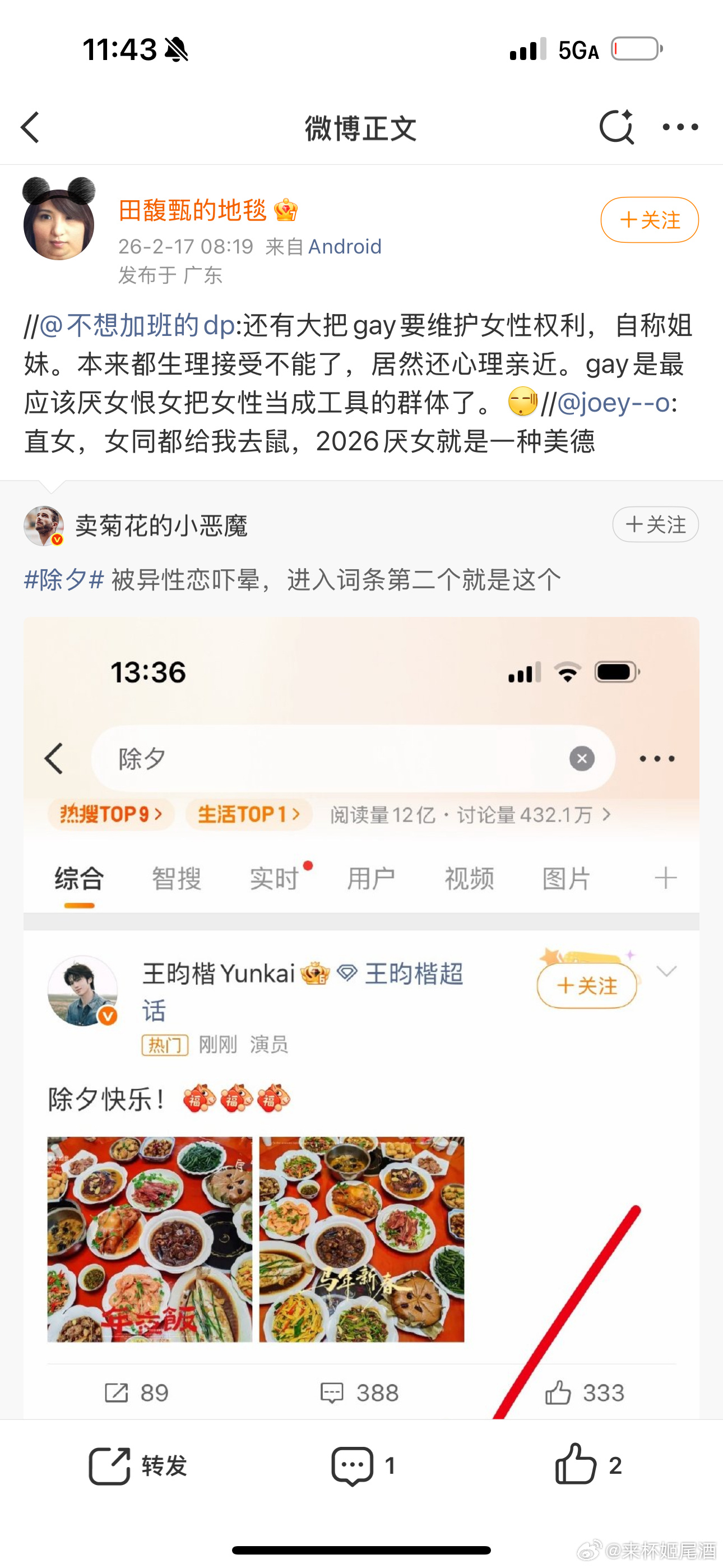This screenshot has height=1568, width=723.
Task: Go back from the Weibo post page
Action: (x=30, y=127)
